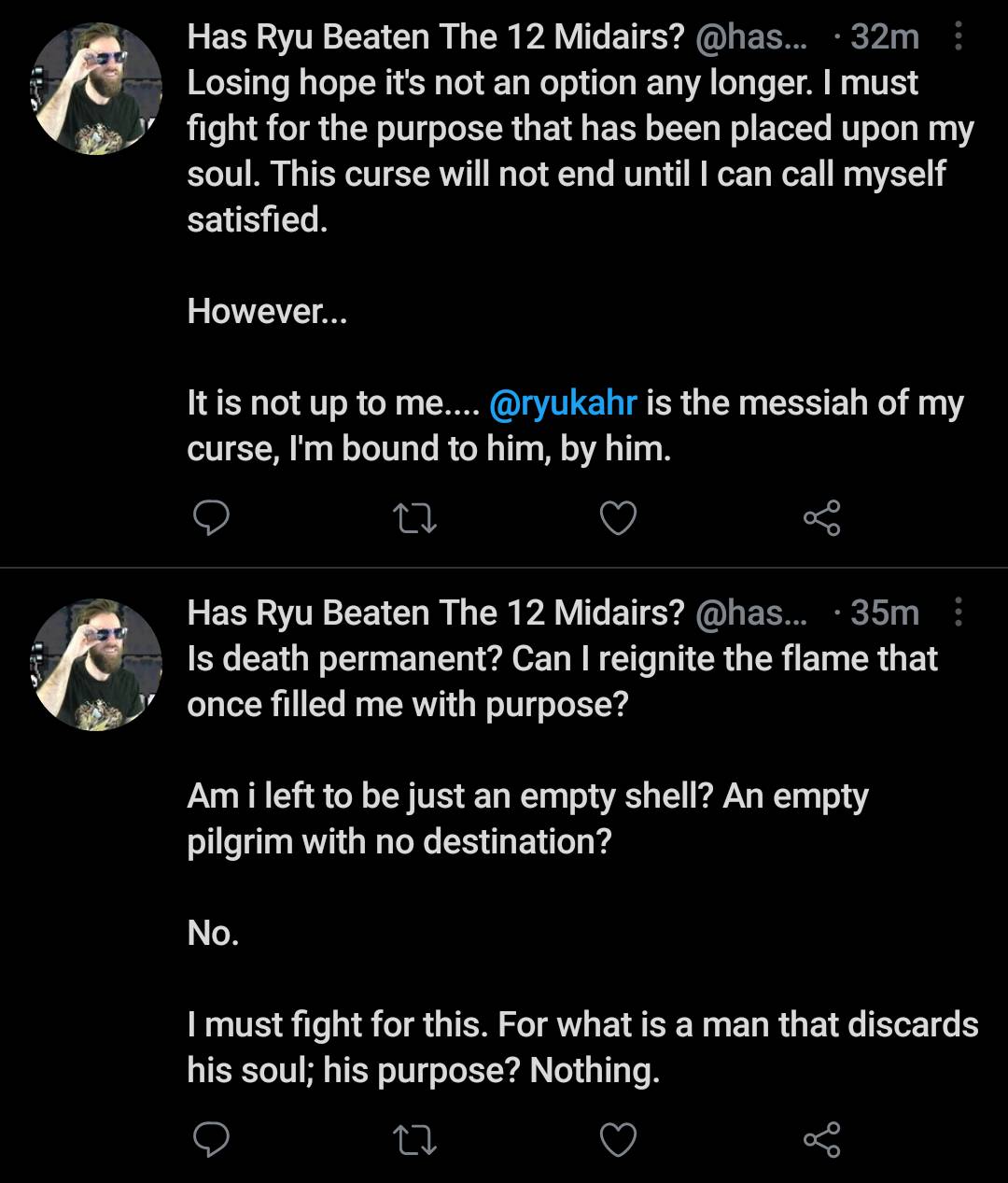Like the bottom tweet about purpose

(618, 1141)
